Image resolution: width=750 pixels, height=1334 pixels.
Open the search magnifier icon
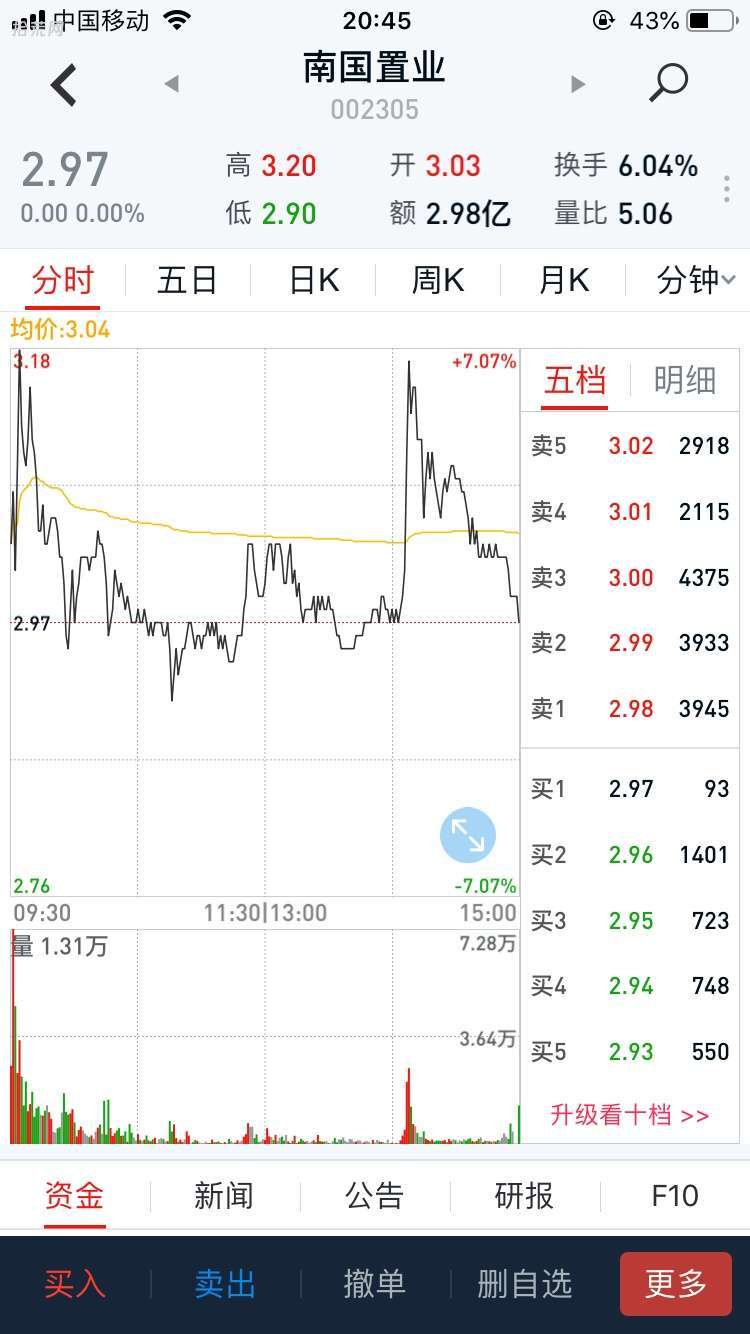(x=668, y=84)
